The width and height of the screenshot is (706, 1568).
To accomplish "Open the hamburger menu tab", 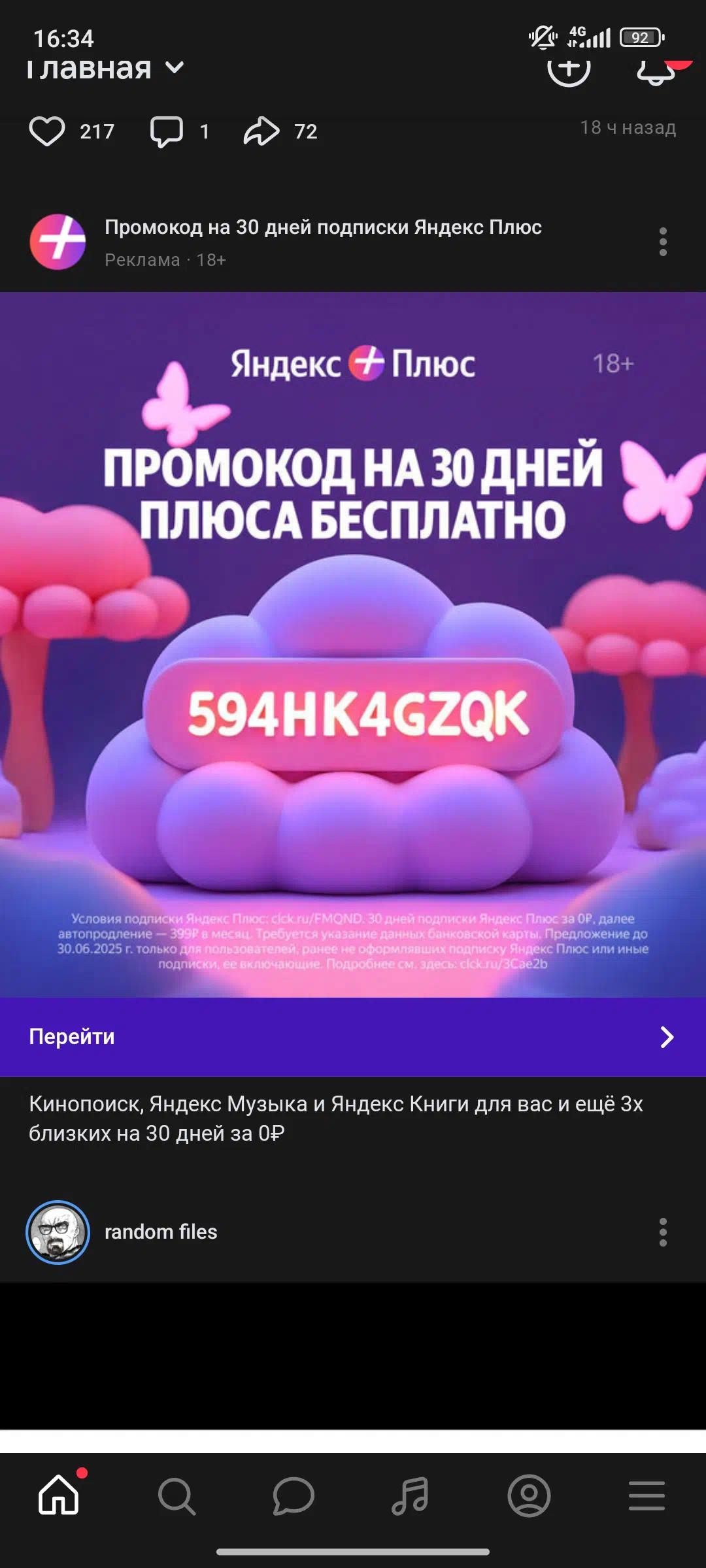I will coord(647,1495).
